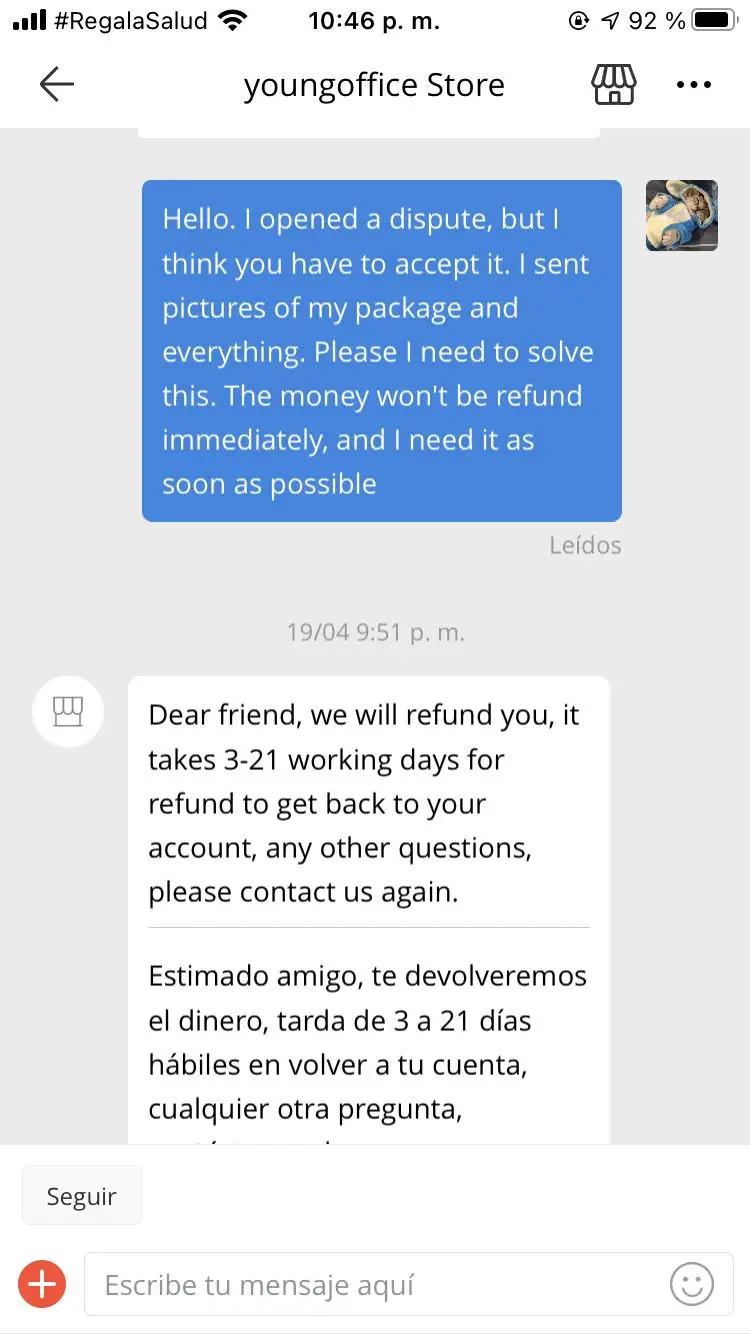
Task: Open my profile picture avatar
Action: [682, 215]
